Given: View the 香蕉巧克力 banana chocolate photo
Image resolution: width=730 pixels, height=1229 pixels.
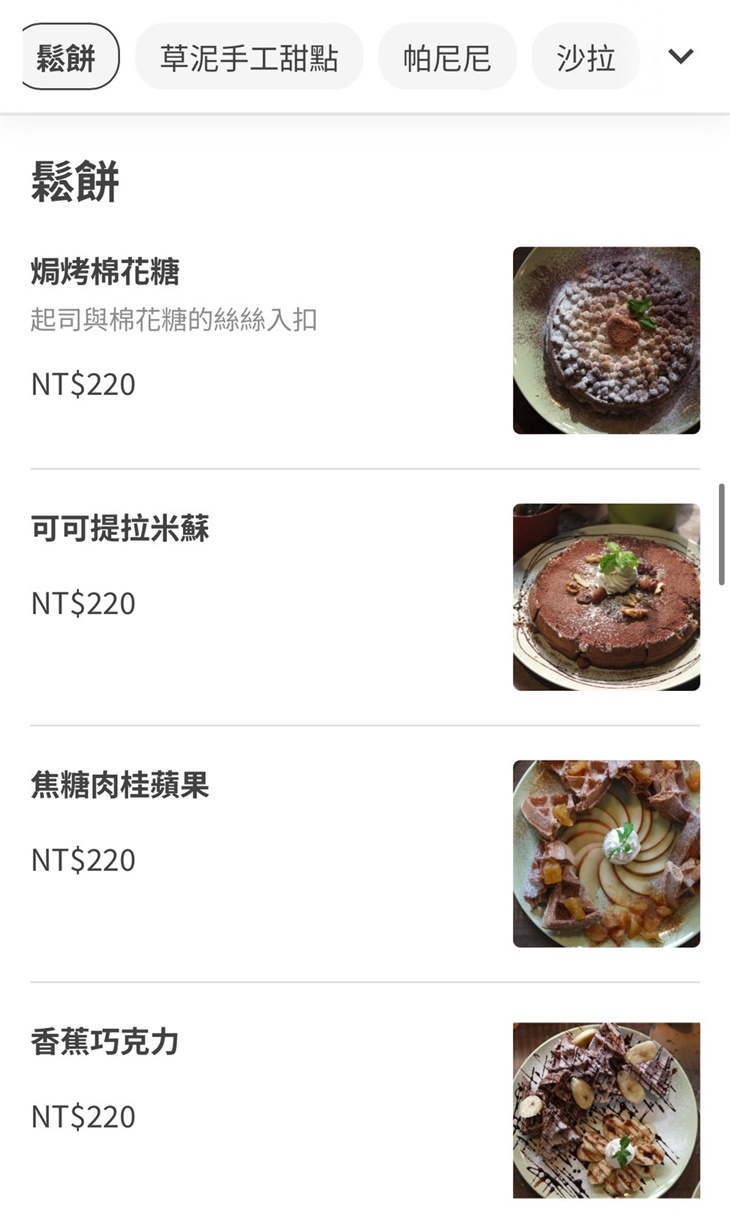Looking at the screenshot, I should 605,1110.
